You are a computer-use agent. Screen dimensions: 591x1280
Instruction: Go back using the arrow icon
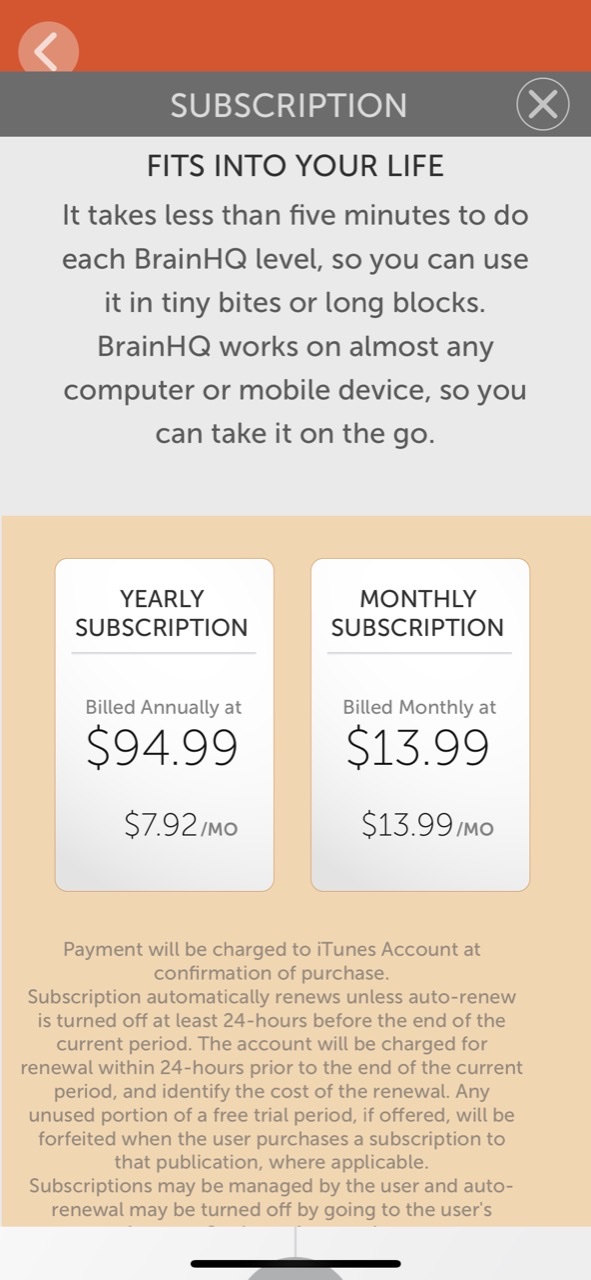48,48
